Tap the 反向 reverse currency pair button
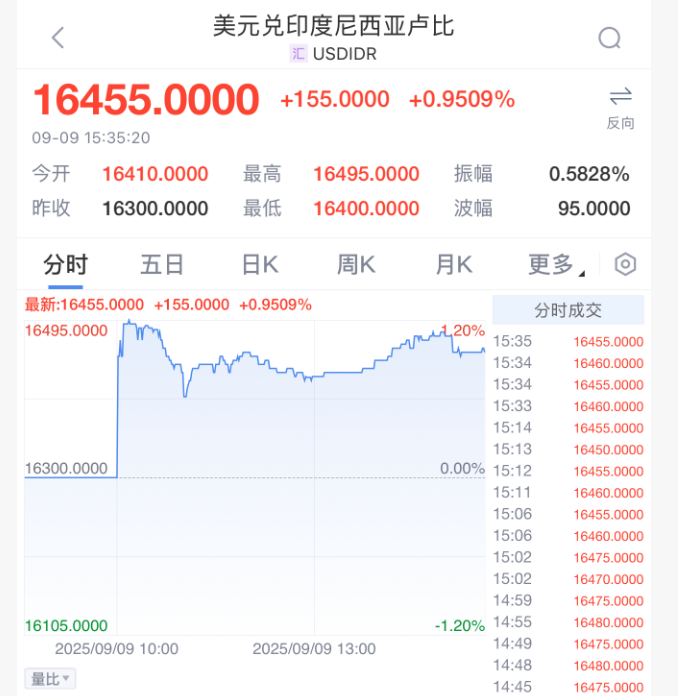 pos(620,107)
